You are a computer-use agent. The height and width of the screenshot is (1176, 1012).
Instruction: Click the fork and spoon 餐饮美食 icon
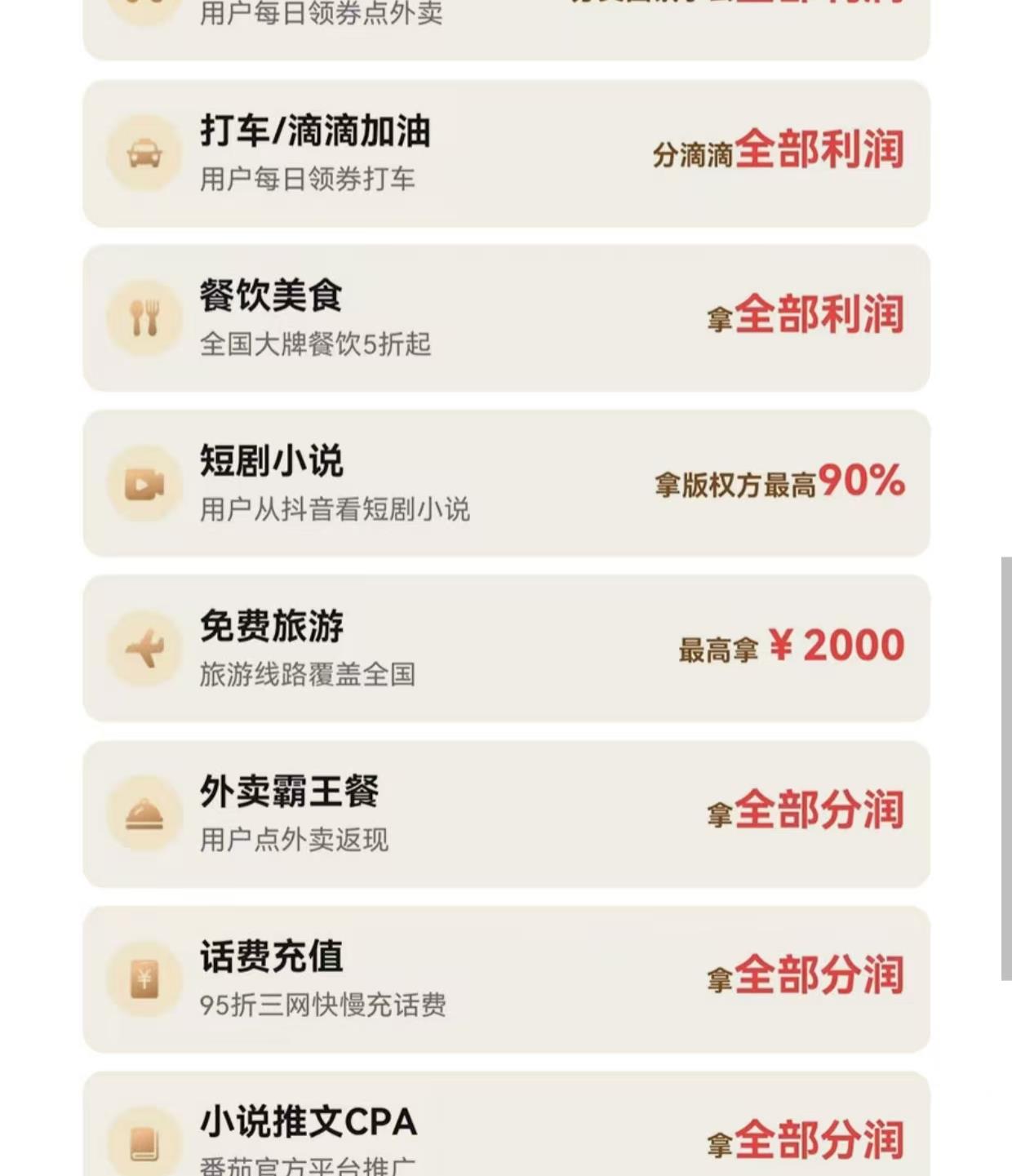[x=144, y=317]
